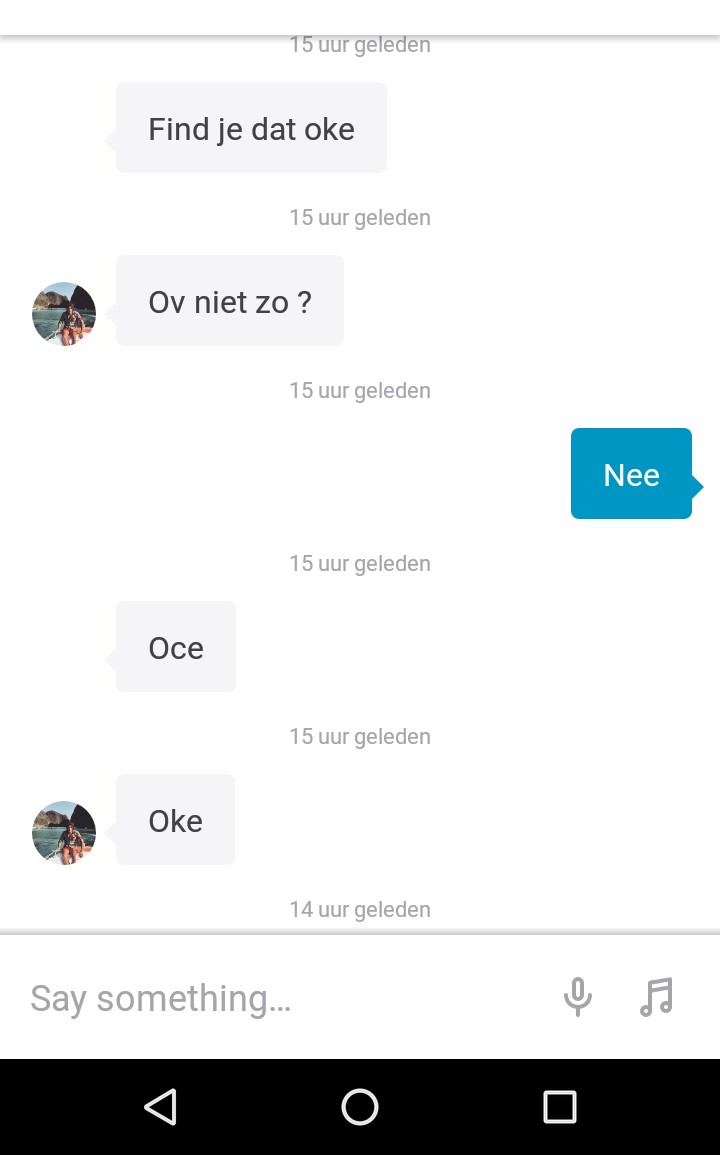The image size is (720, 1155).
Task: Tap the system home button
Action: point(360,1106)
